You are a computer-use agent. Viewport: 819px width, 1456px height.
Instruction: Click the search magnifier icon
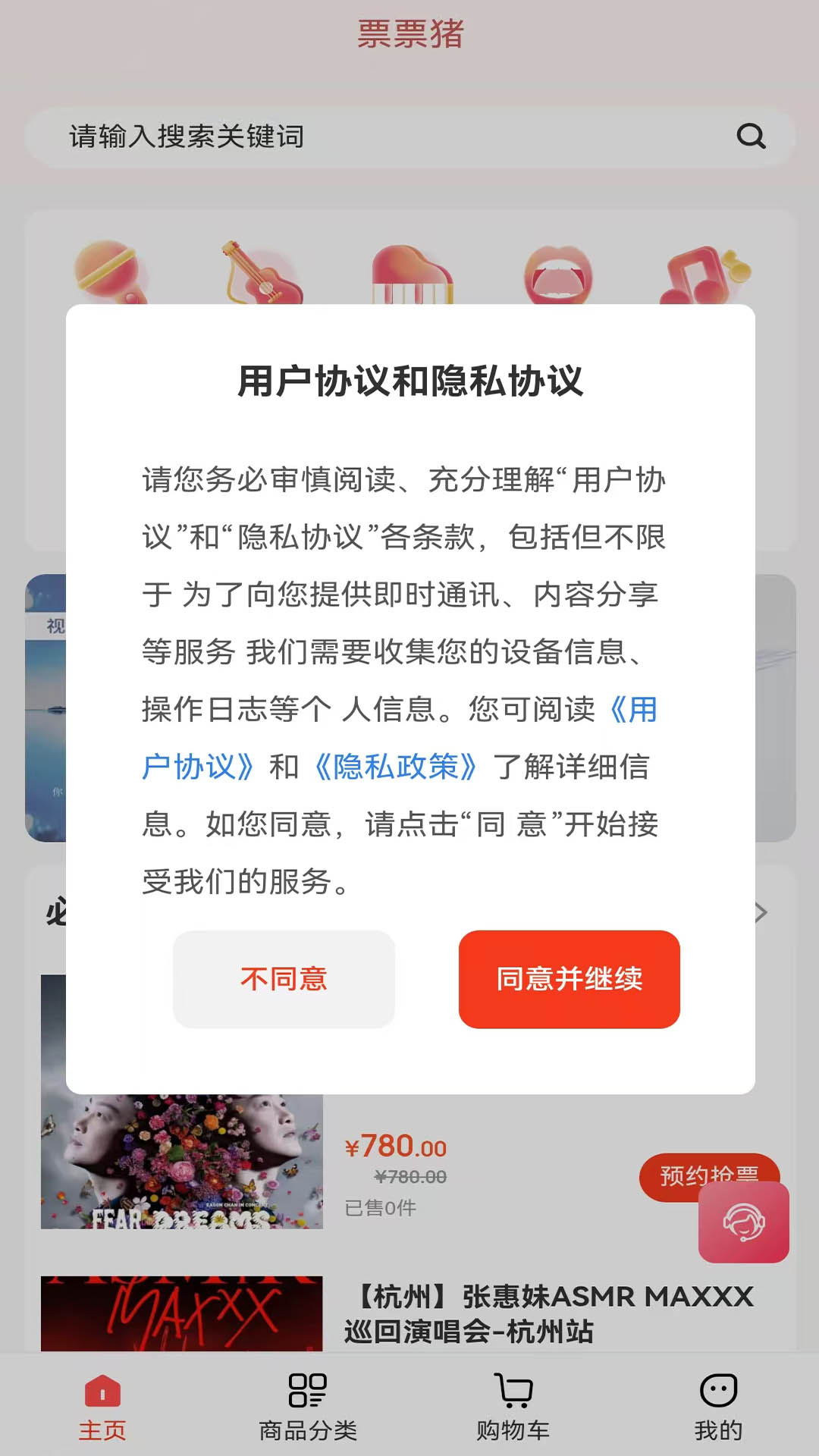[752, 137]
